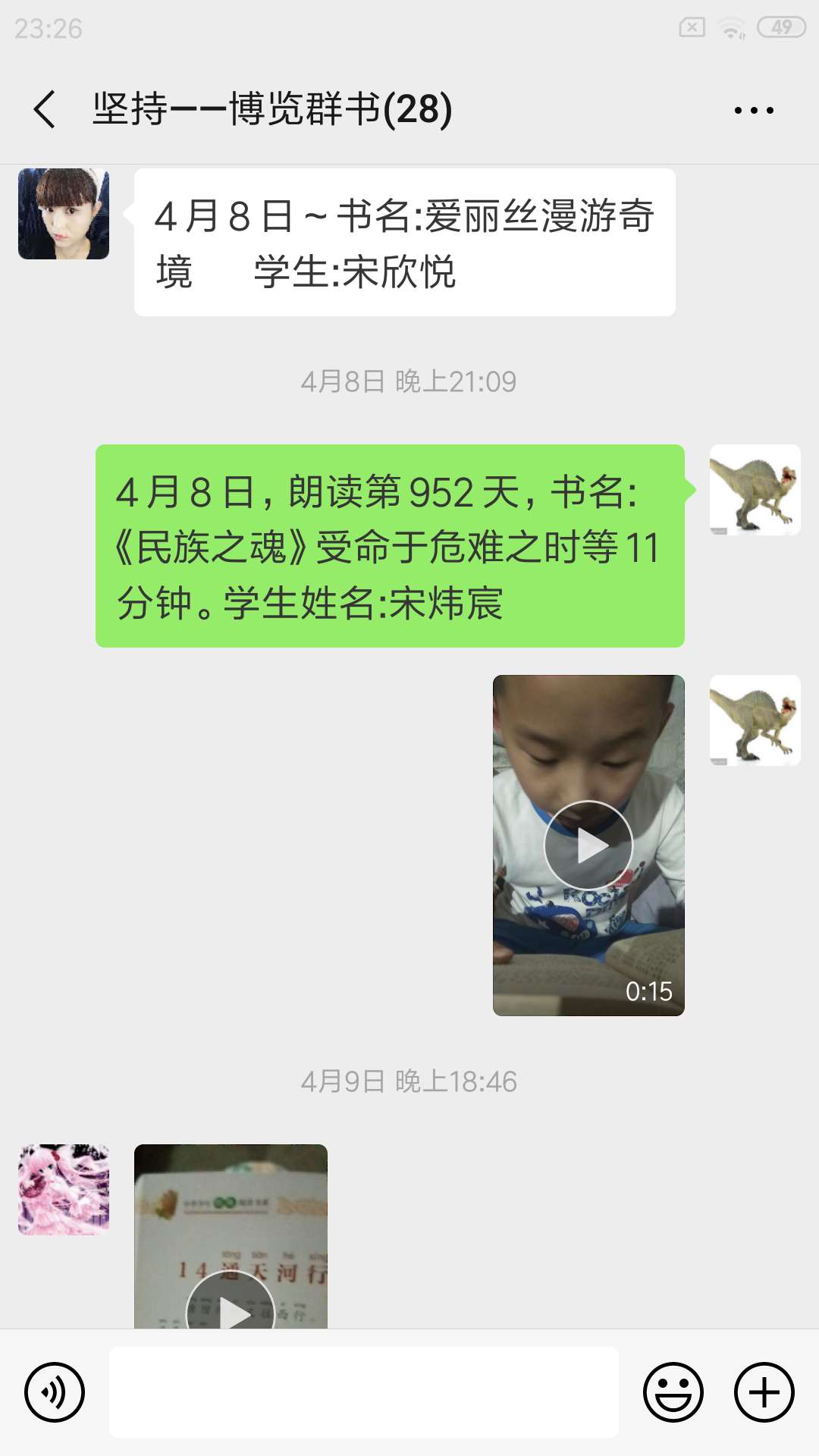This screenshot has width=819, height=1456.
Task: Open the group chat options menu
Action: coord(754,111)
